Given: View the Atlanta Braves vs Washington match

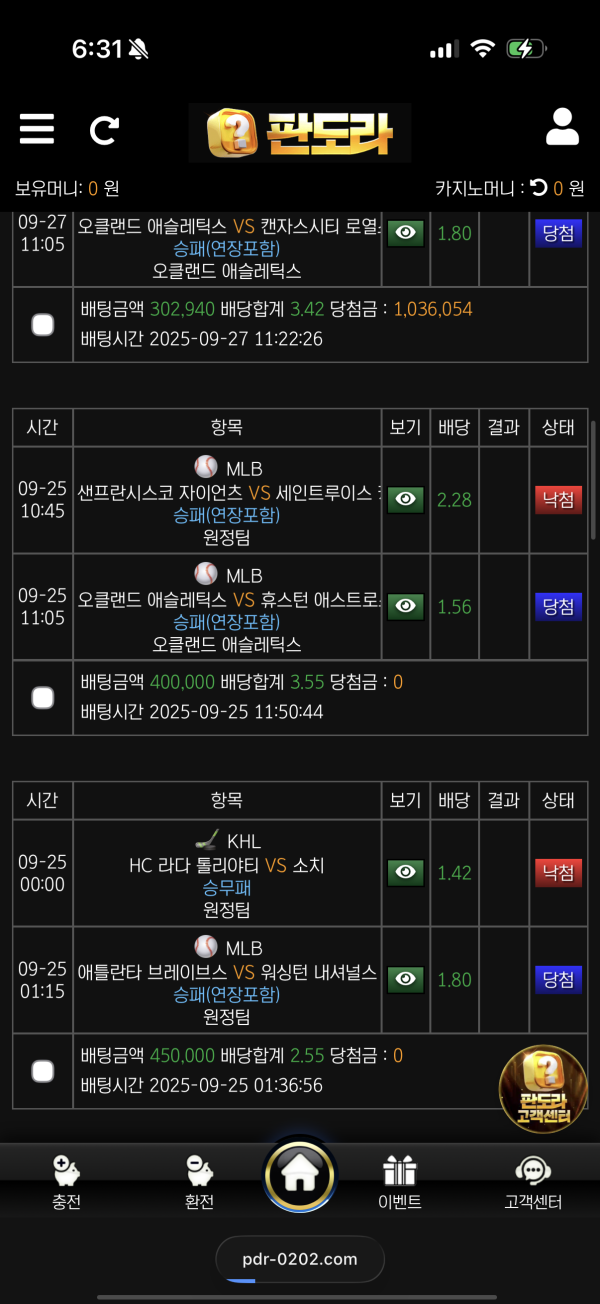Looking at the screenshot, I should pos(405,979).
